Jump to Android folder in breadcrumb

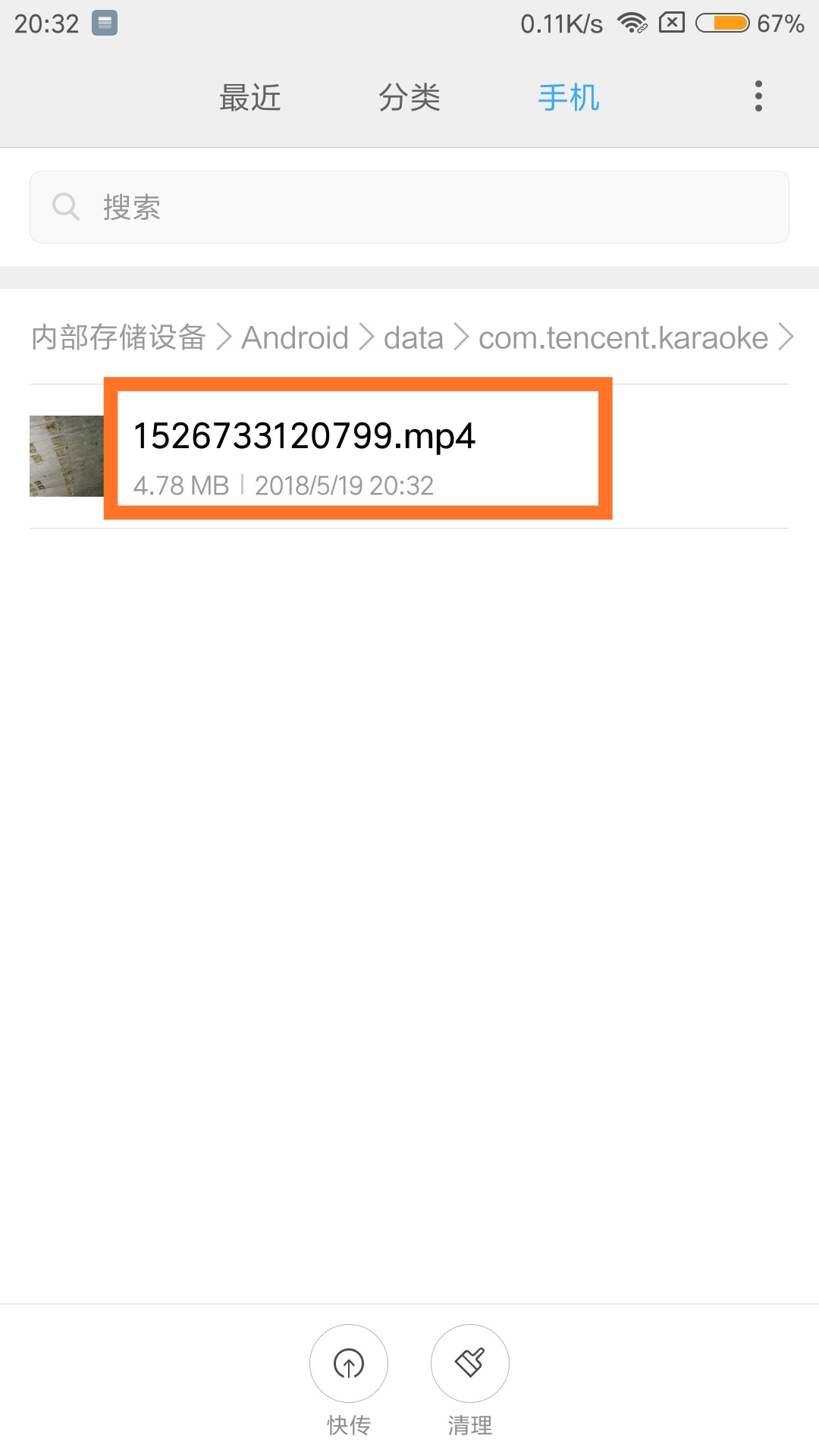click(x=295, y=337)
